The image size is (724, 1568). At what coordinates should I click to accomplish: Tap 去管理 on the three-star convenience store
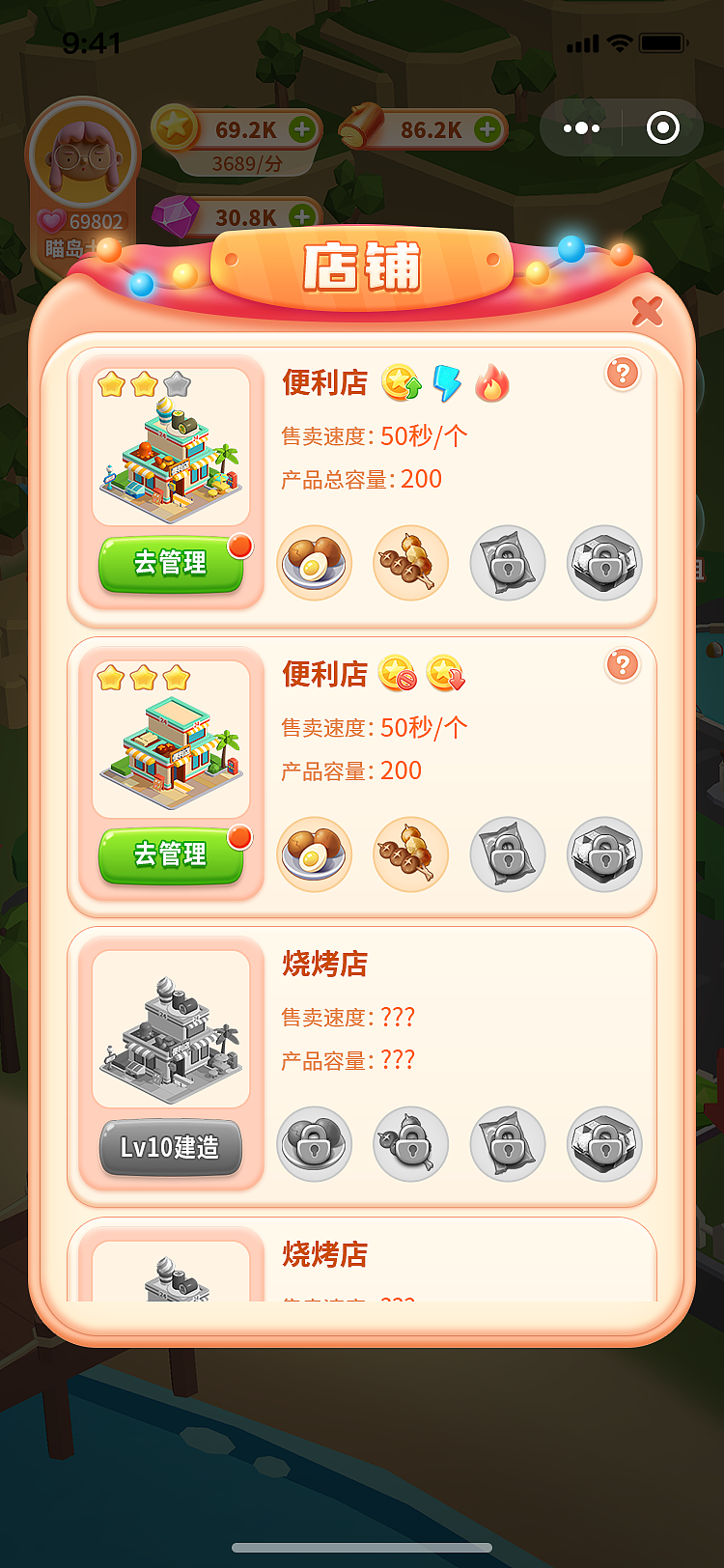171,855
